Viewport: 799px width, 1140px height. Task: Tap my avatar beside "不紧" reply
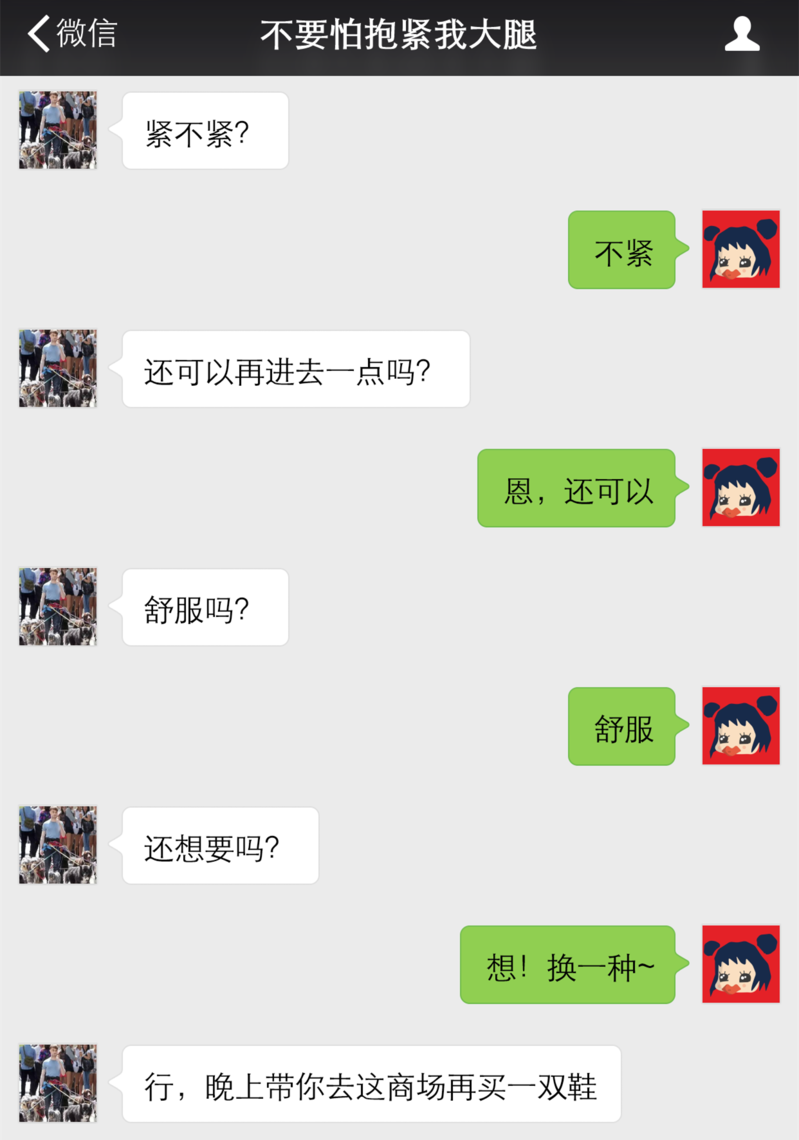740,249
